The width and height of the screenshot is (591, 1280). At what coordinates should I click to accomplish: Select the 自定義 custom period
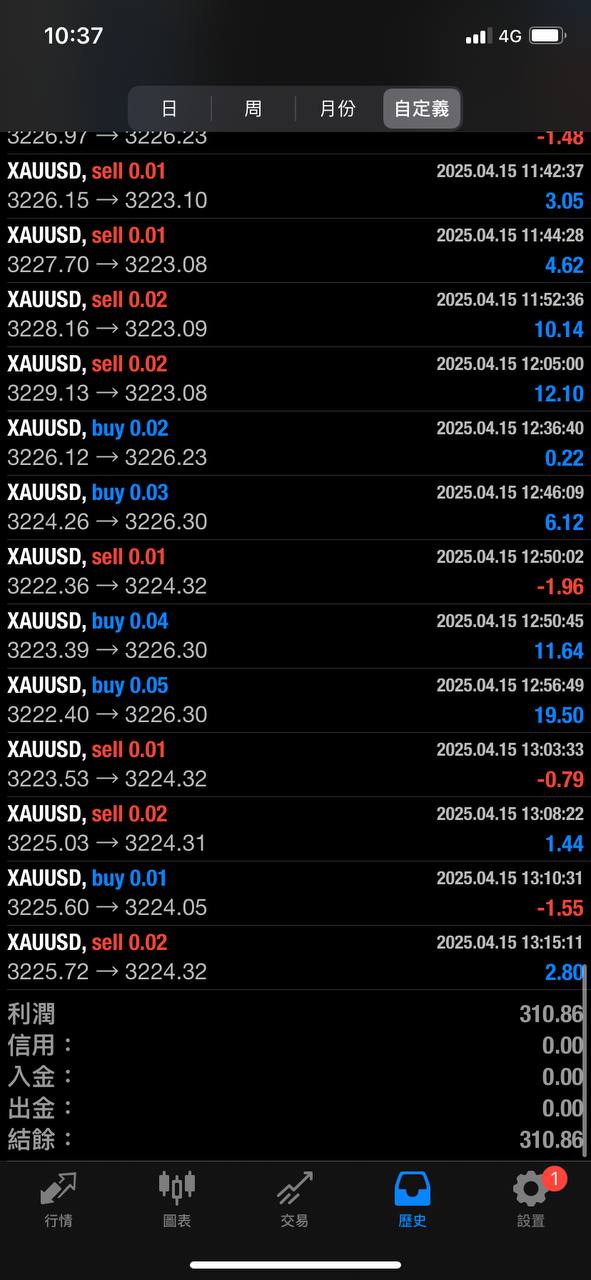pos(421,108)
